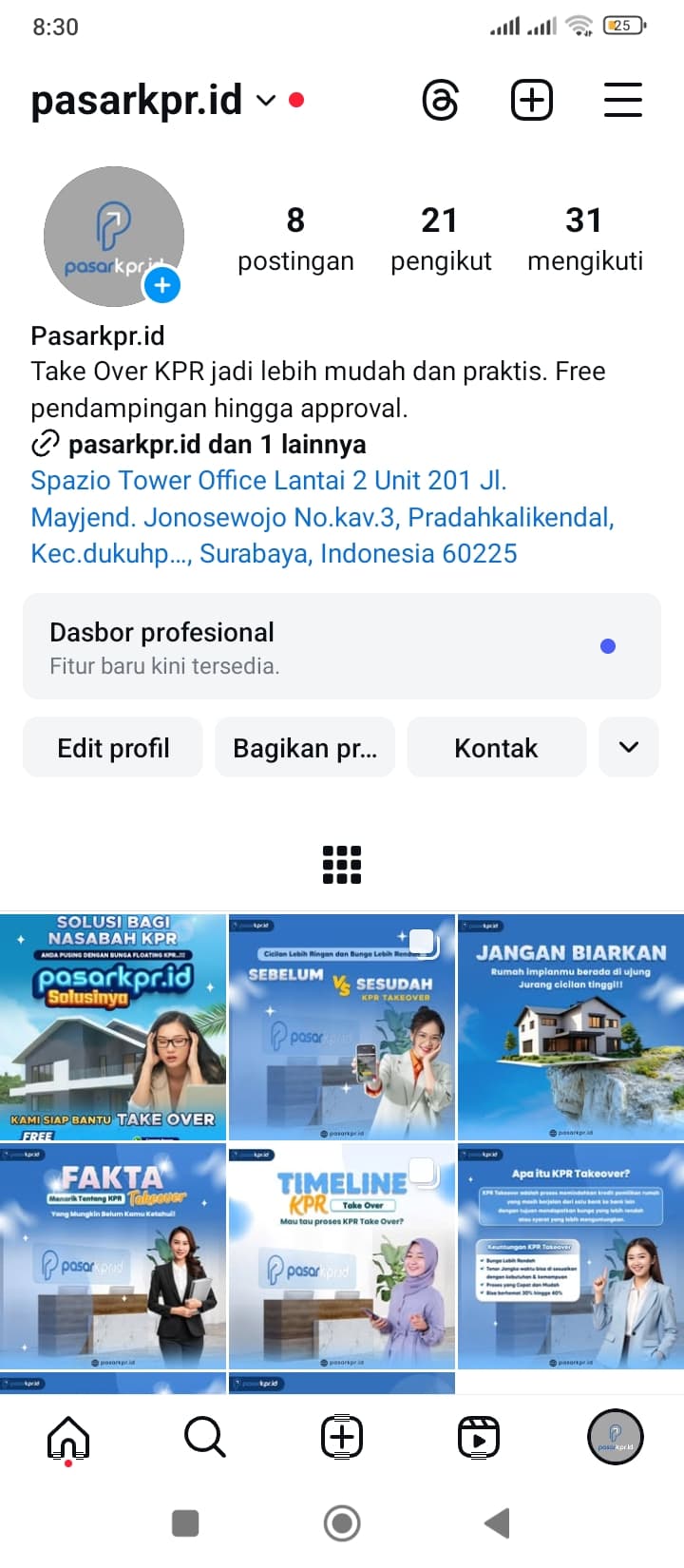
Task: Open Dasbor profesional
Action: (x=342, y=646)
